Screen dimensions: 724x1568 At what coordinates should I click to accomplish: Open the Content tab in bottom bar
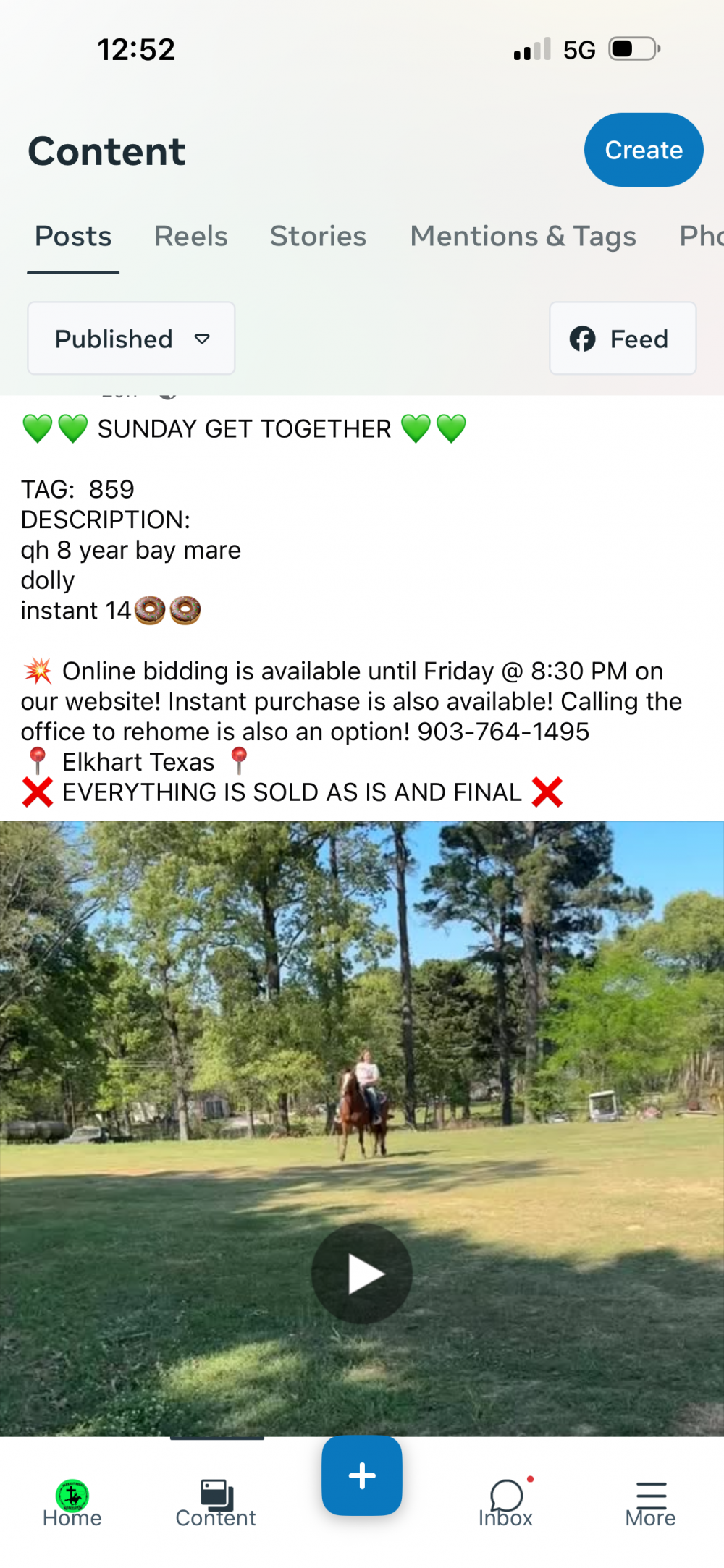pyautogui.click(x=216, y=1503)
